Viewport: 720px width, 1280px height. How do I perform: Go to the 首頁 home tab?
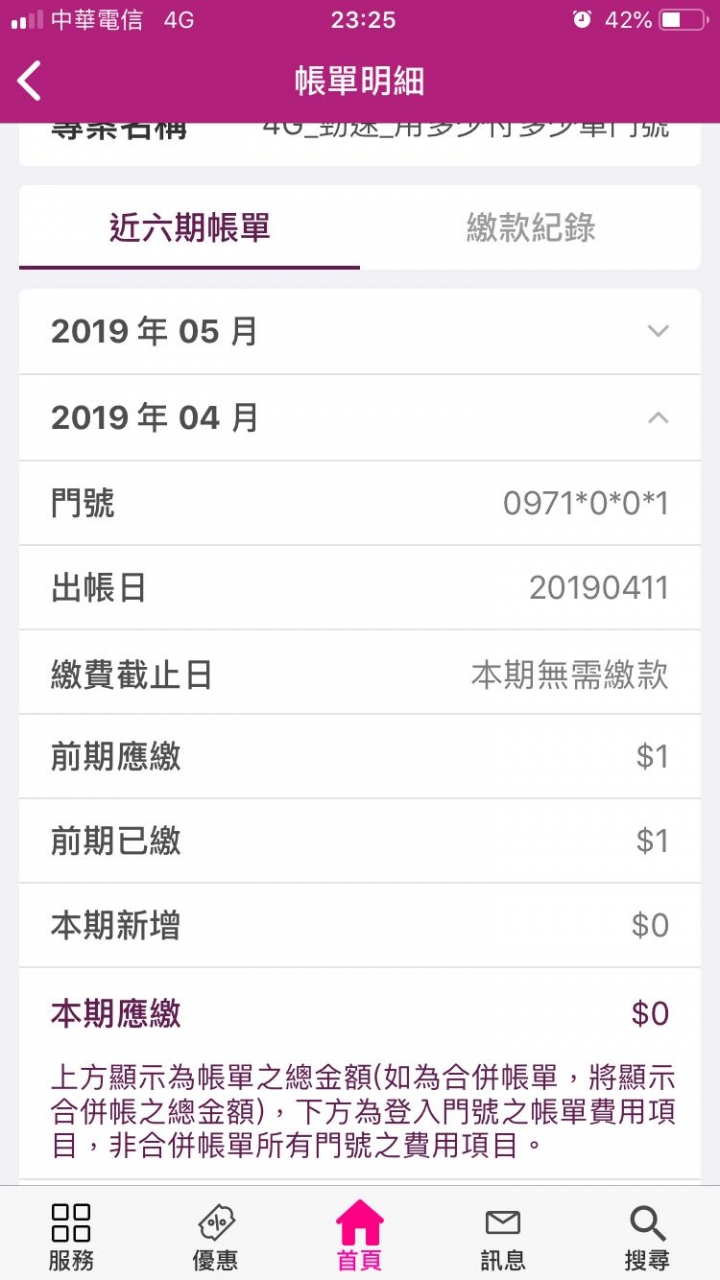(360, 1237)
